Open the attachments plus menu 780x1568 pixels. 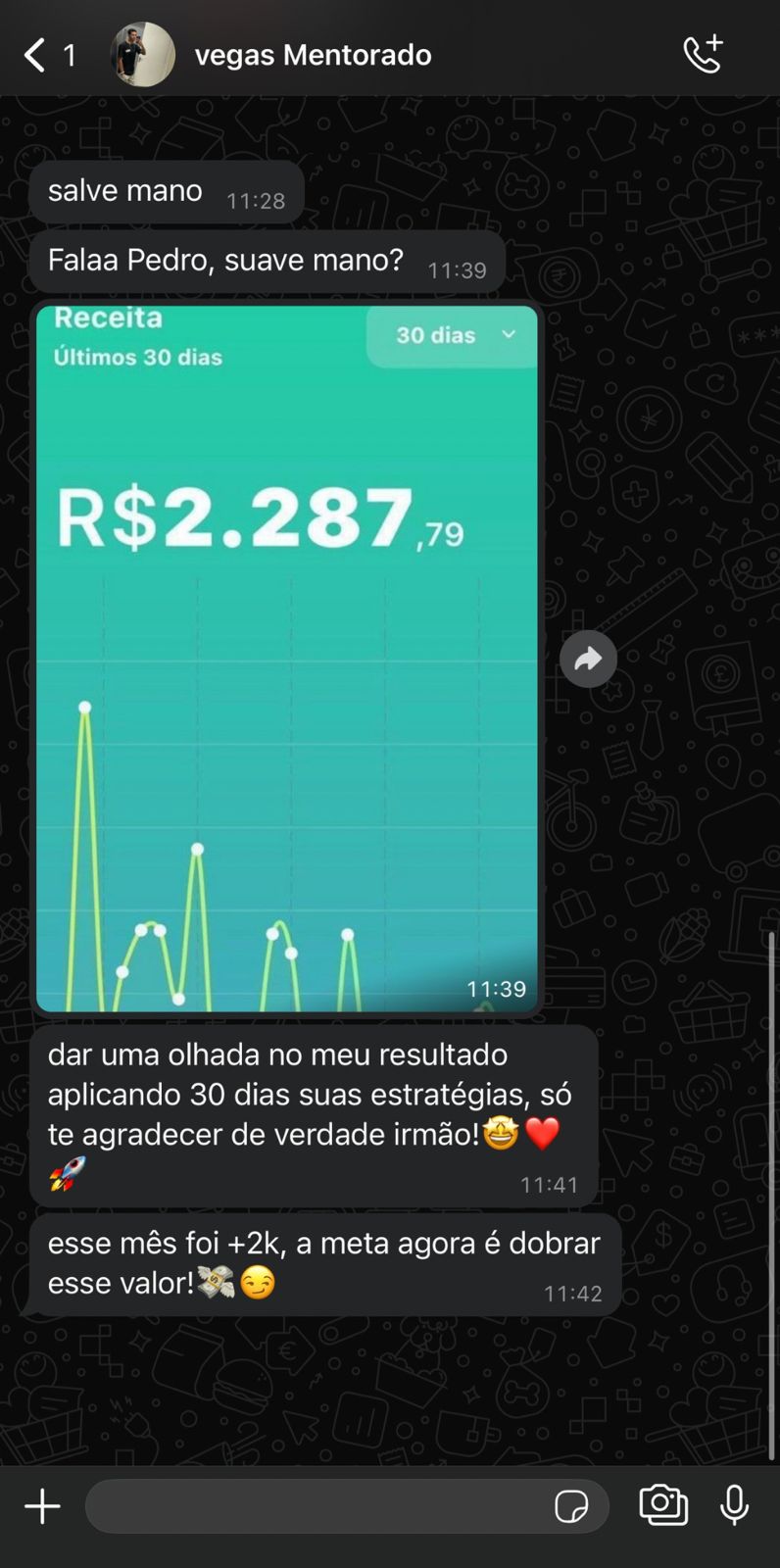pyautogui.click(x=42, y=1506)
